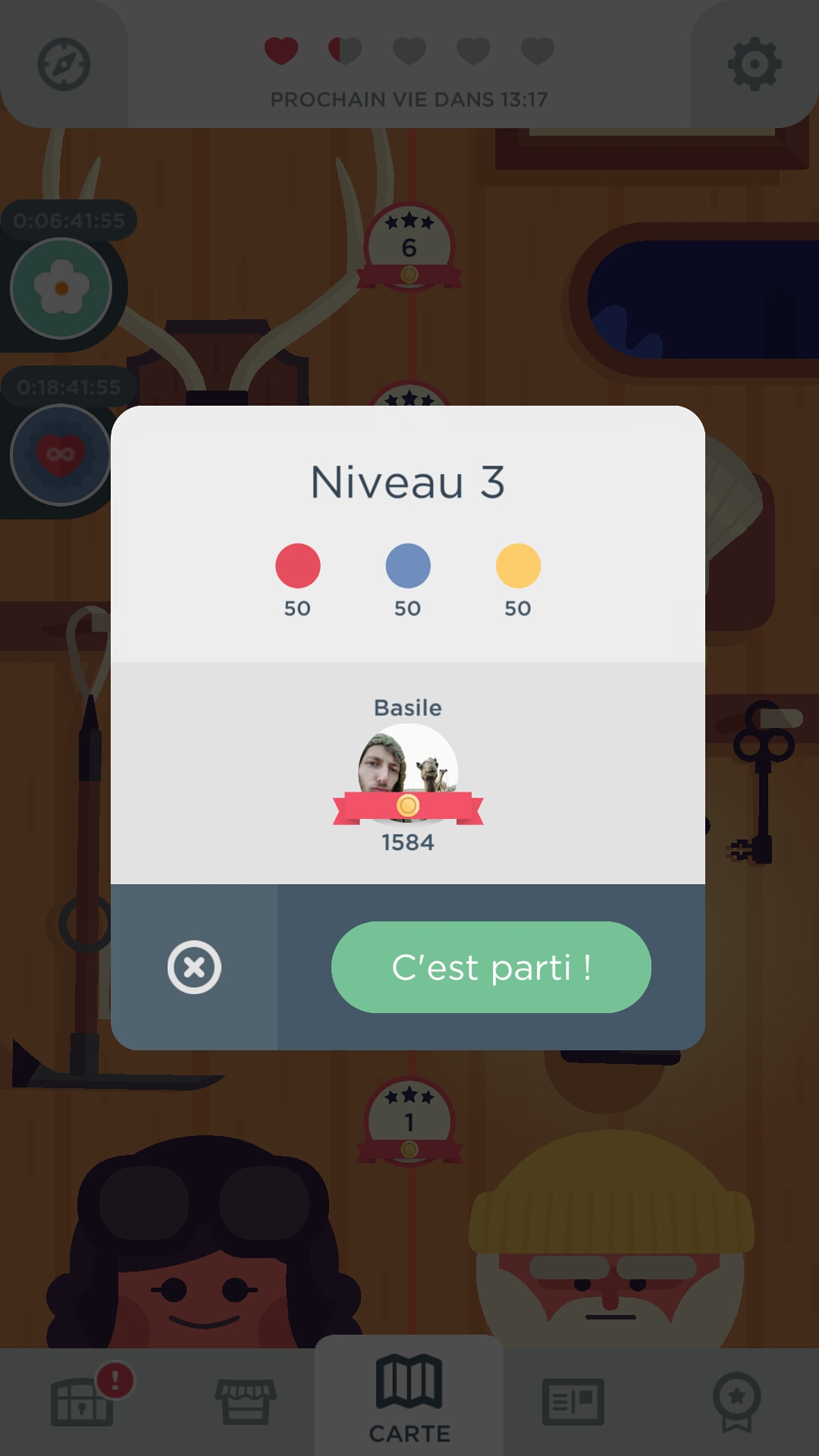
Task: Open the news feed tab
Action: pyautogui.click(x=573, y=1401)
